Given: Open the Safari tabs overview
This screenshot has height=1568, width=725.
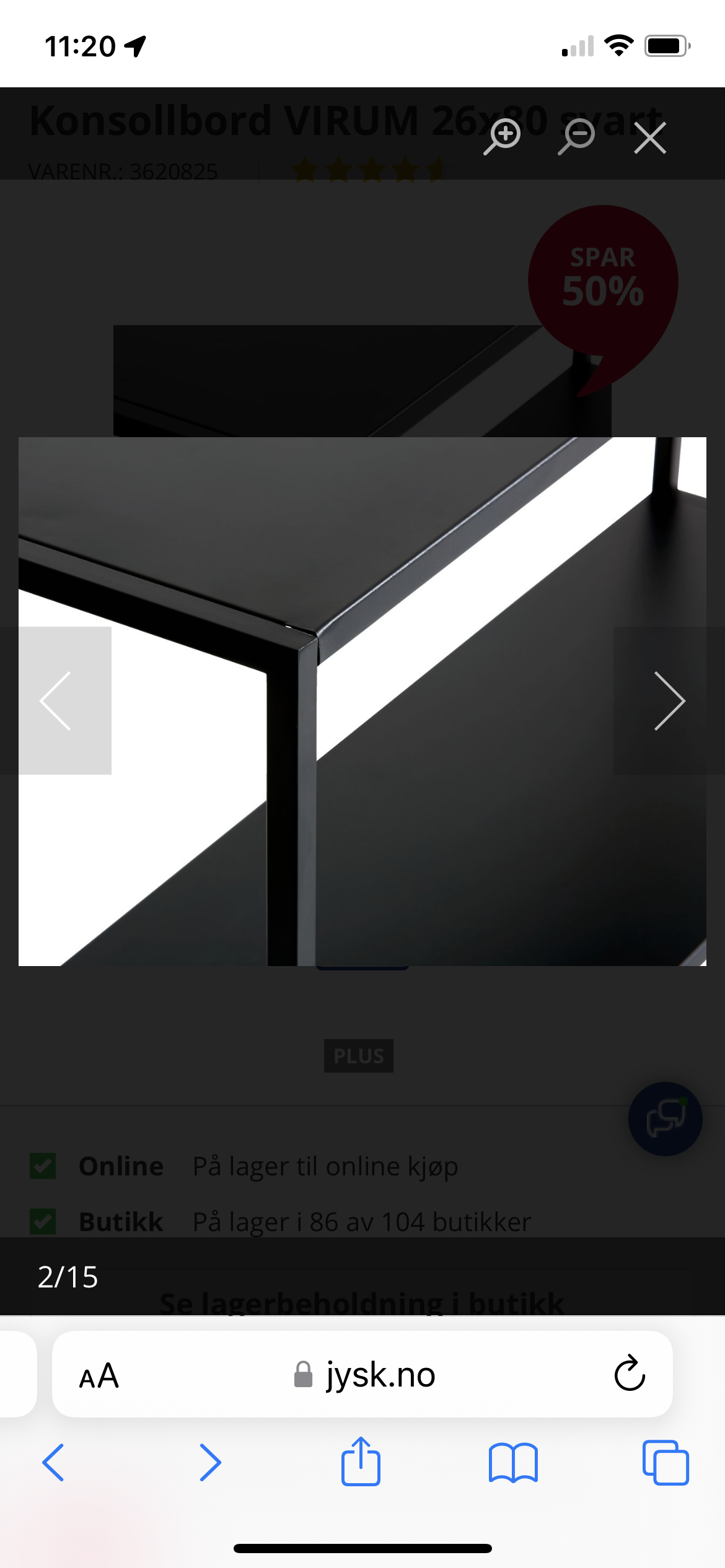Looking at the screenshot, I should [x=666, y=1463].
